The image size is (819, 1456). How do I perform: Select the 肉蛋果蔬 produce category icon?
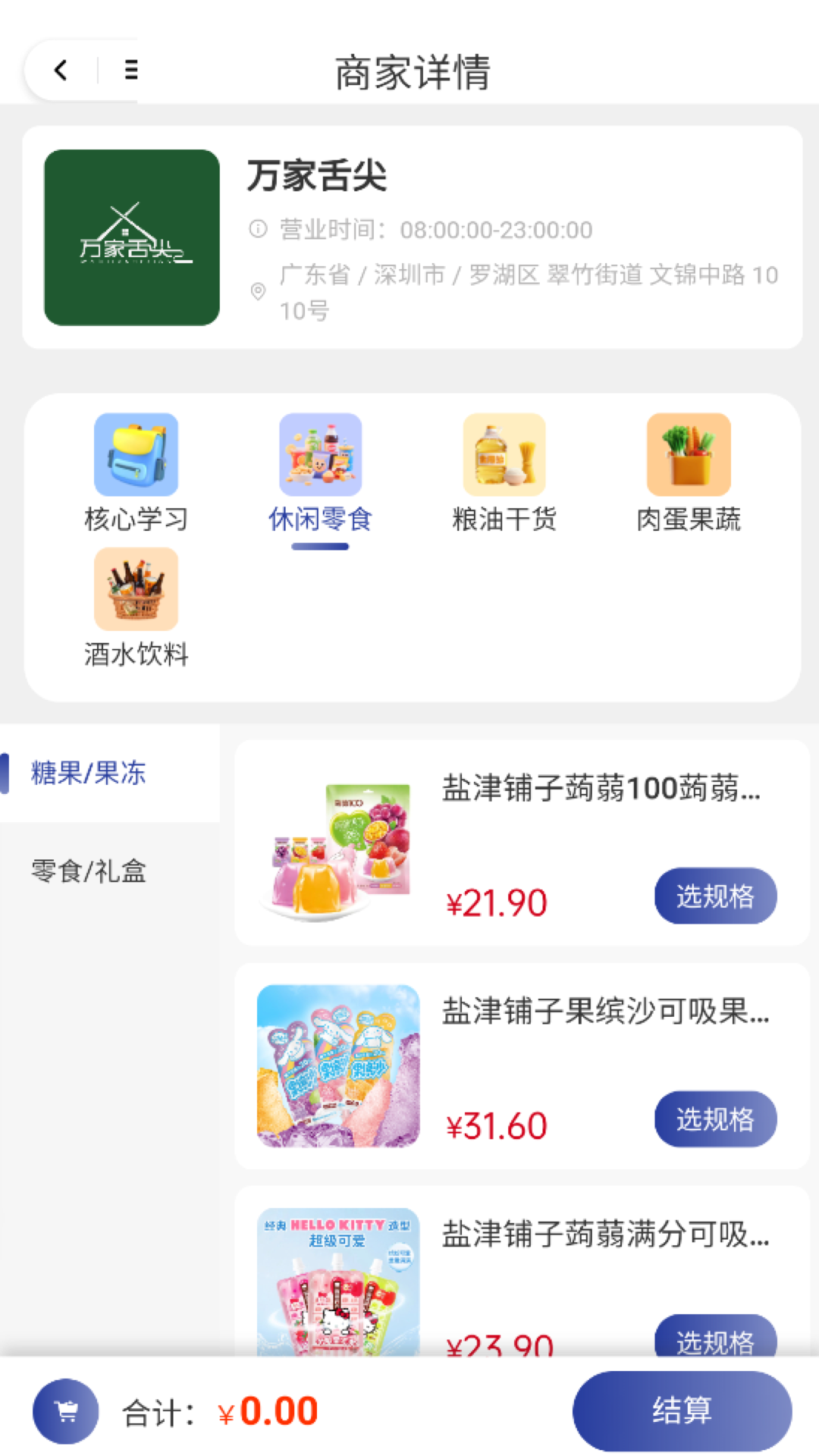click(687, 455)
